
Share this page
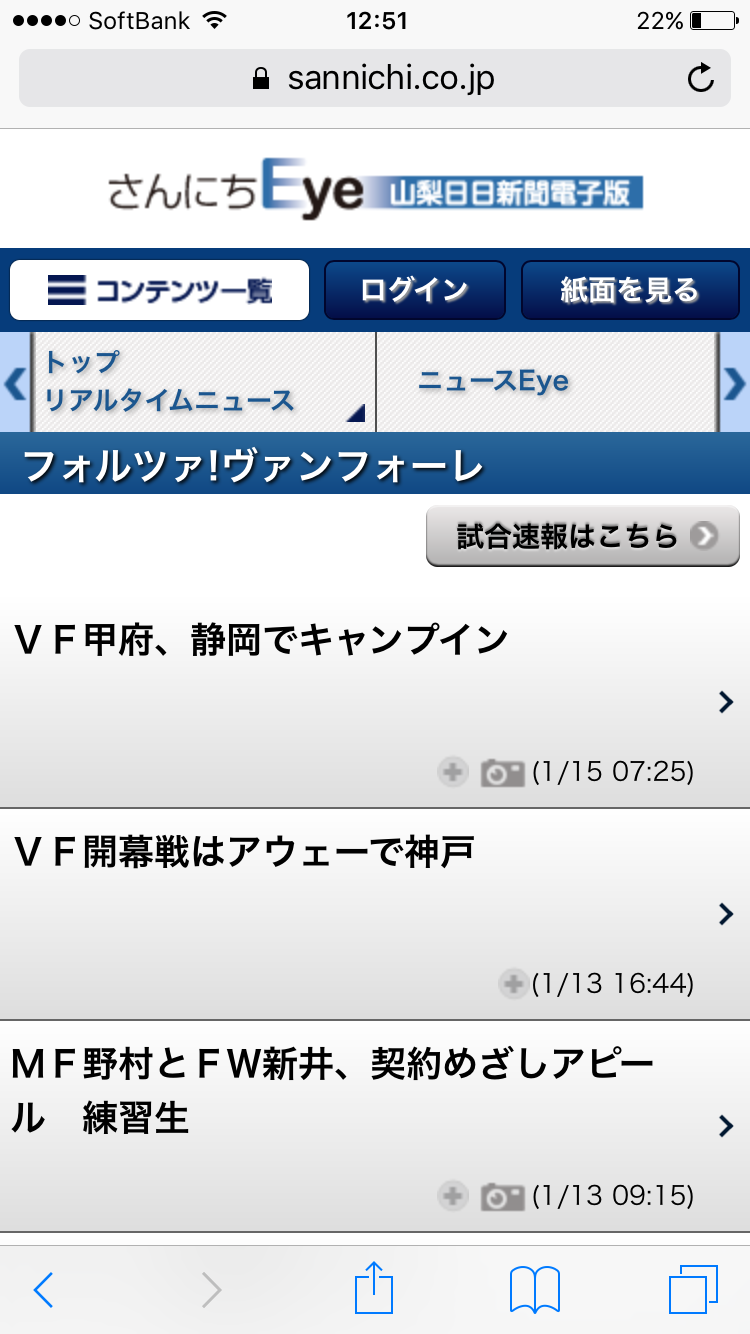[x=375, y=1288]
